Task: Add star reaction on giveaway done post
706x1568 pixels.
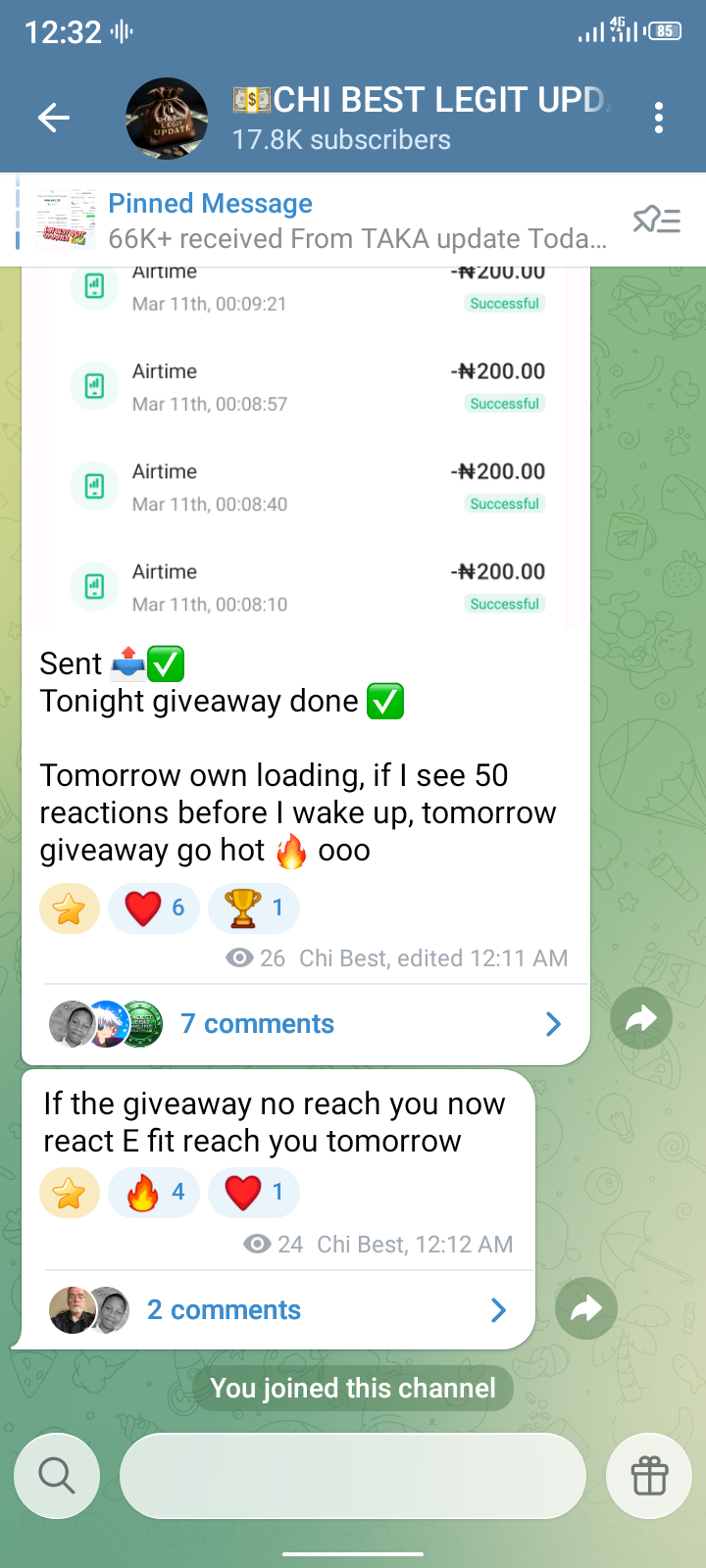Action: (x=70, y=908)
